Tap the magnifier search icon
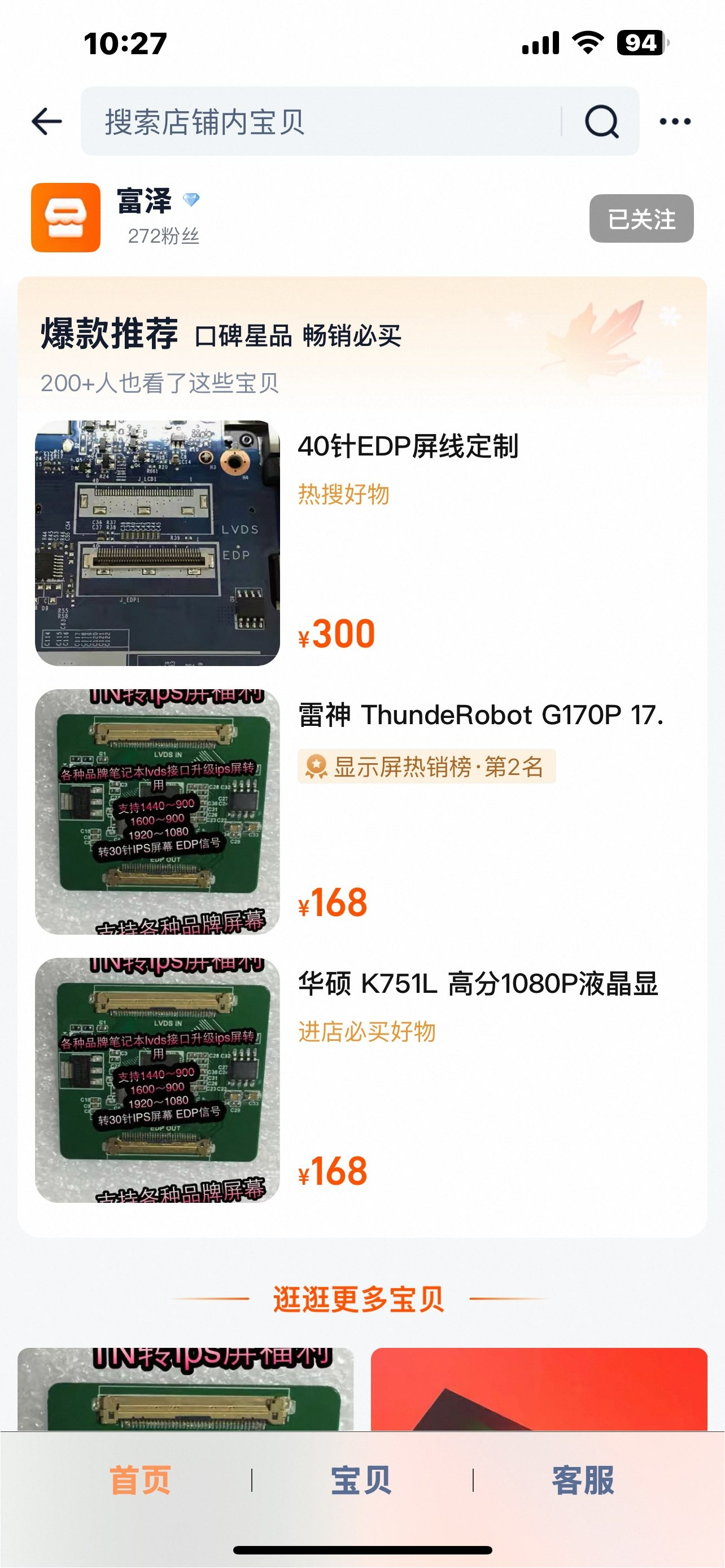 pos(601,121)
